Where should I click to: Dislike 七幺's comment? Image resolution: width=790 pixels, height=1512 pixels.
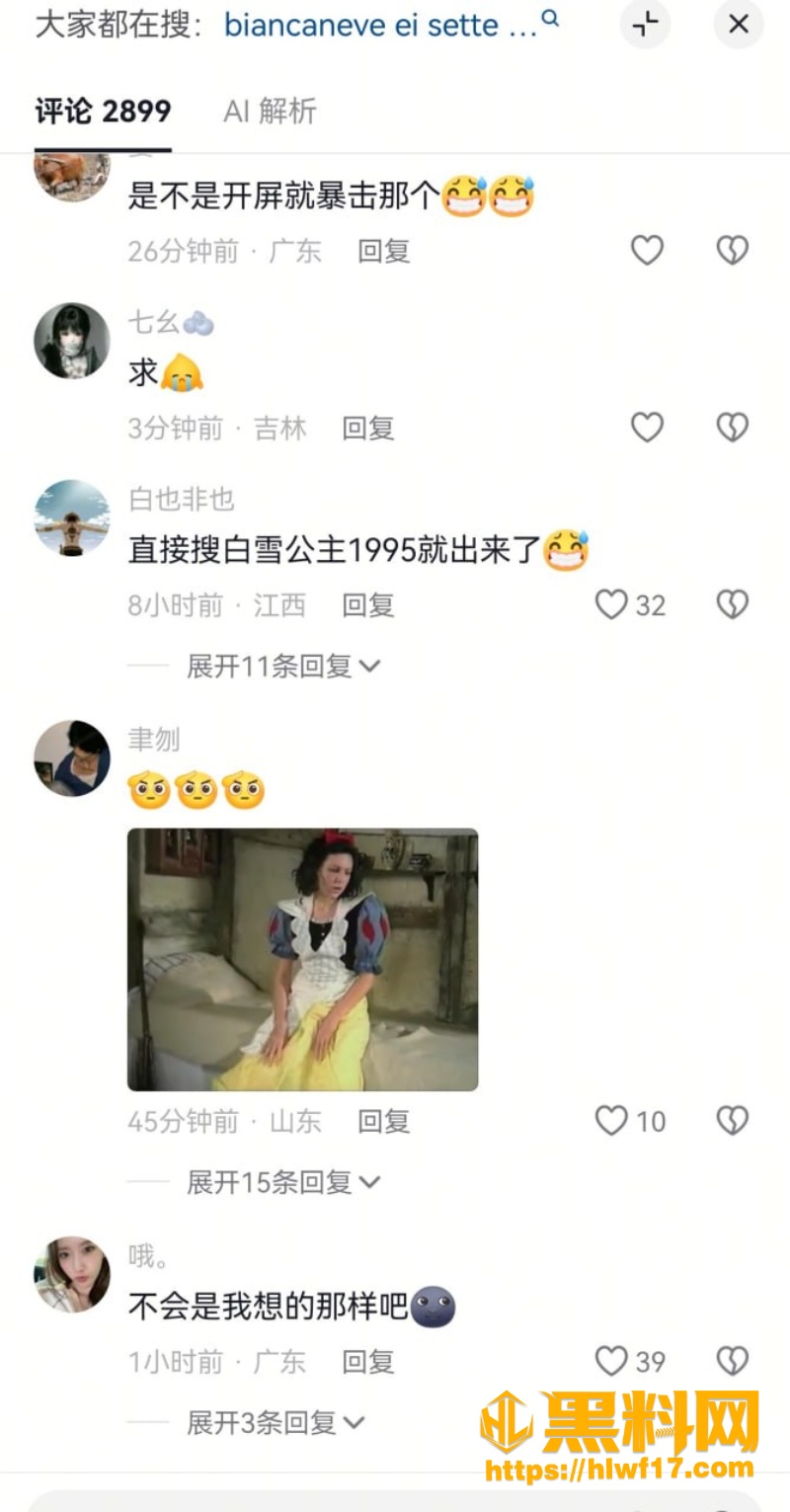pyautogui.click(x=732, y=428)
